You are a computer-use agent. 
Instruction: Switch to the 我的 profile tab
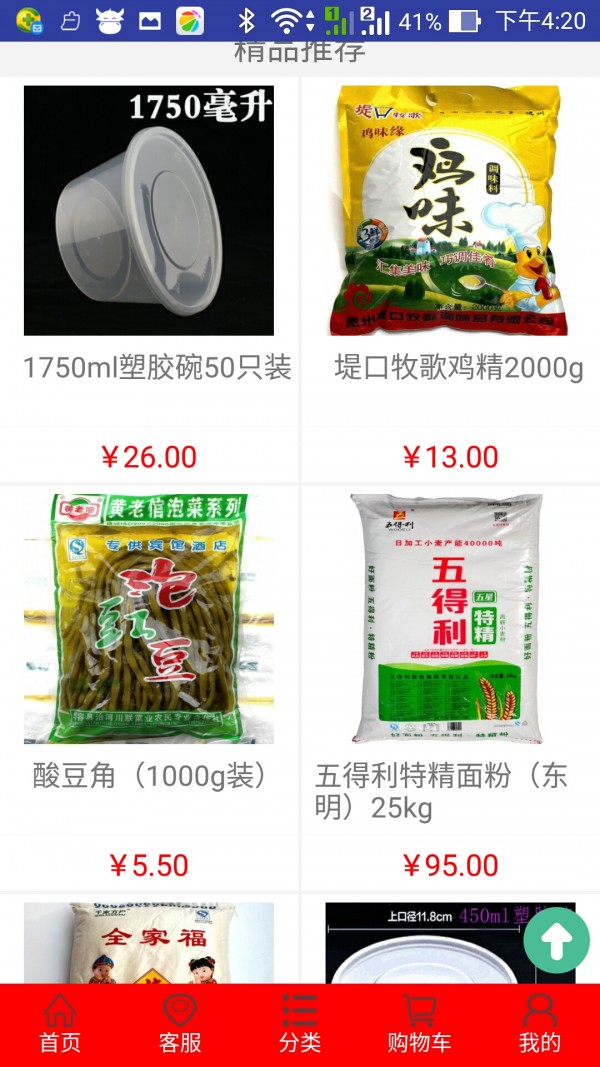click(x=540, y=1025)
